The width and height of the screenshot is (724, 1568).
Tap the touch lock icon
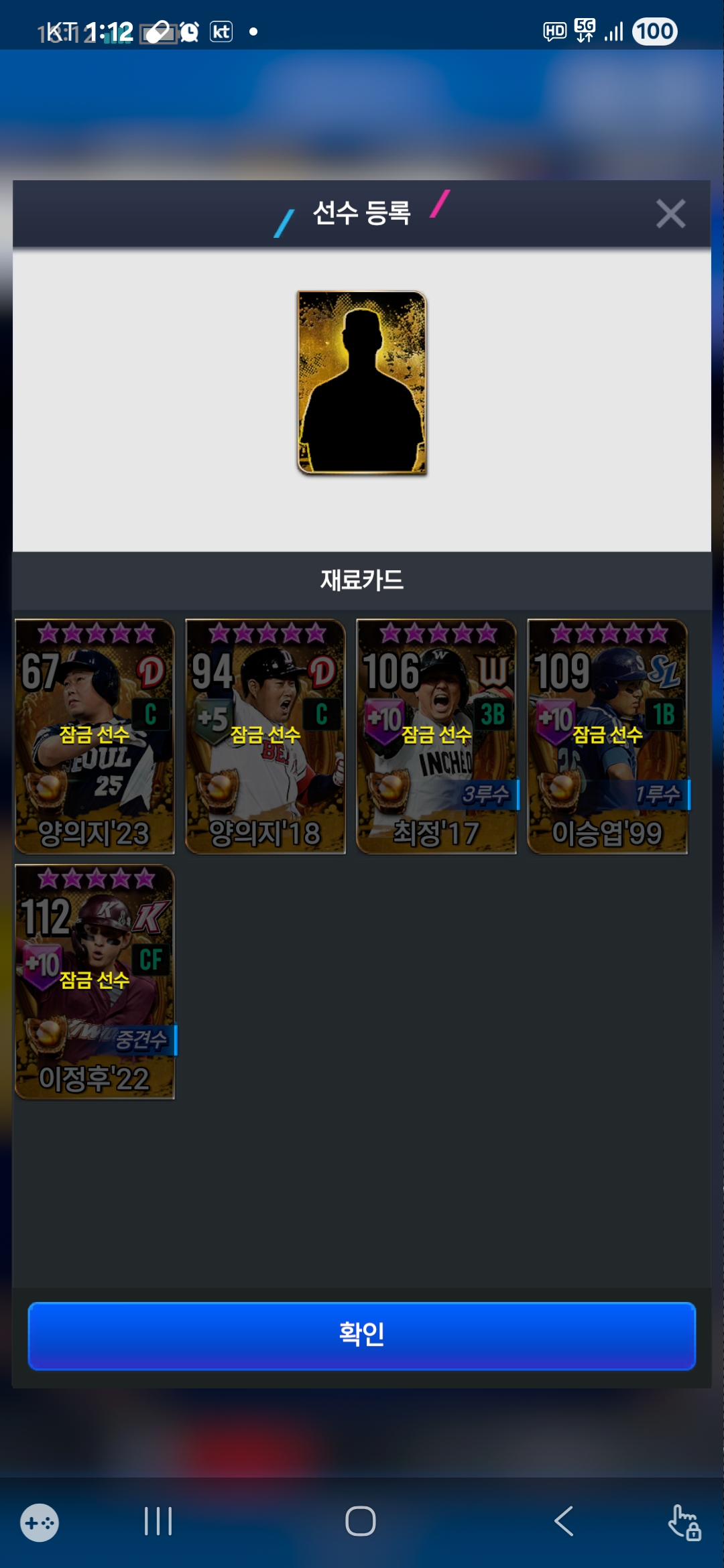pyautogui.click(x=684, y=1522)
